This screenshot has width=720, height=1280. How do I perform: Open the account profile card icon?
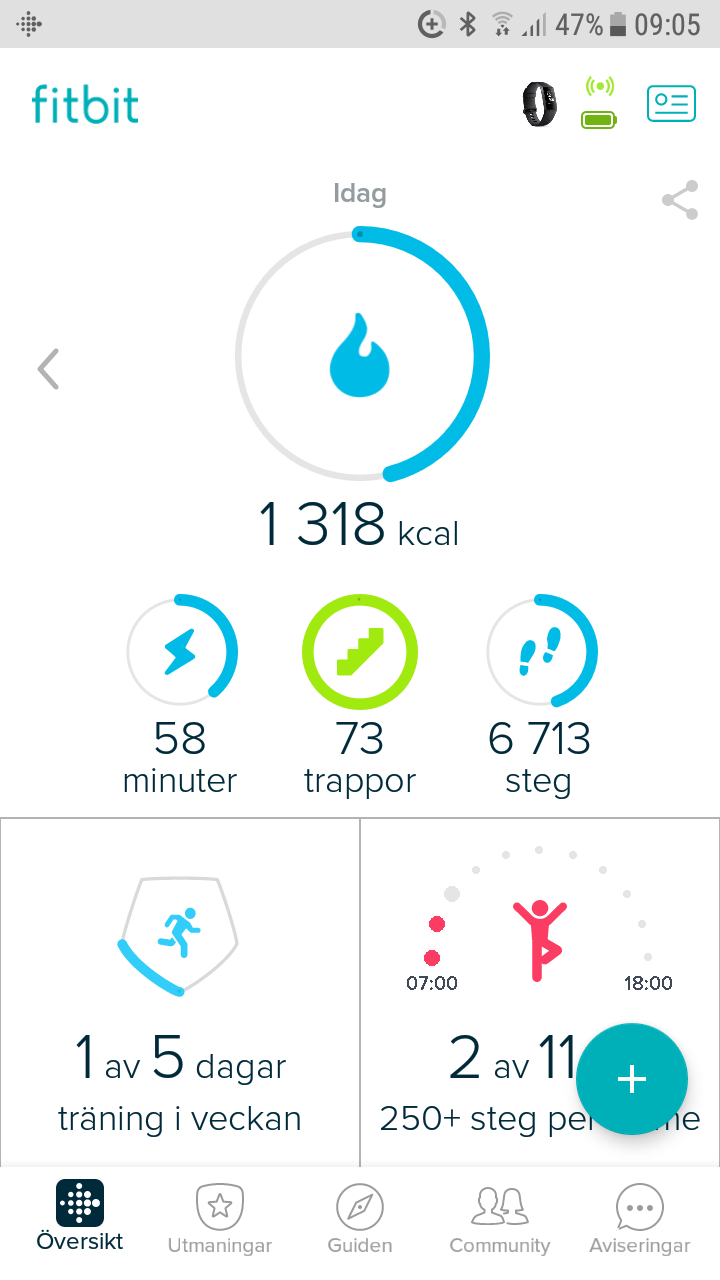click(670, 104)
